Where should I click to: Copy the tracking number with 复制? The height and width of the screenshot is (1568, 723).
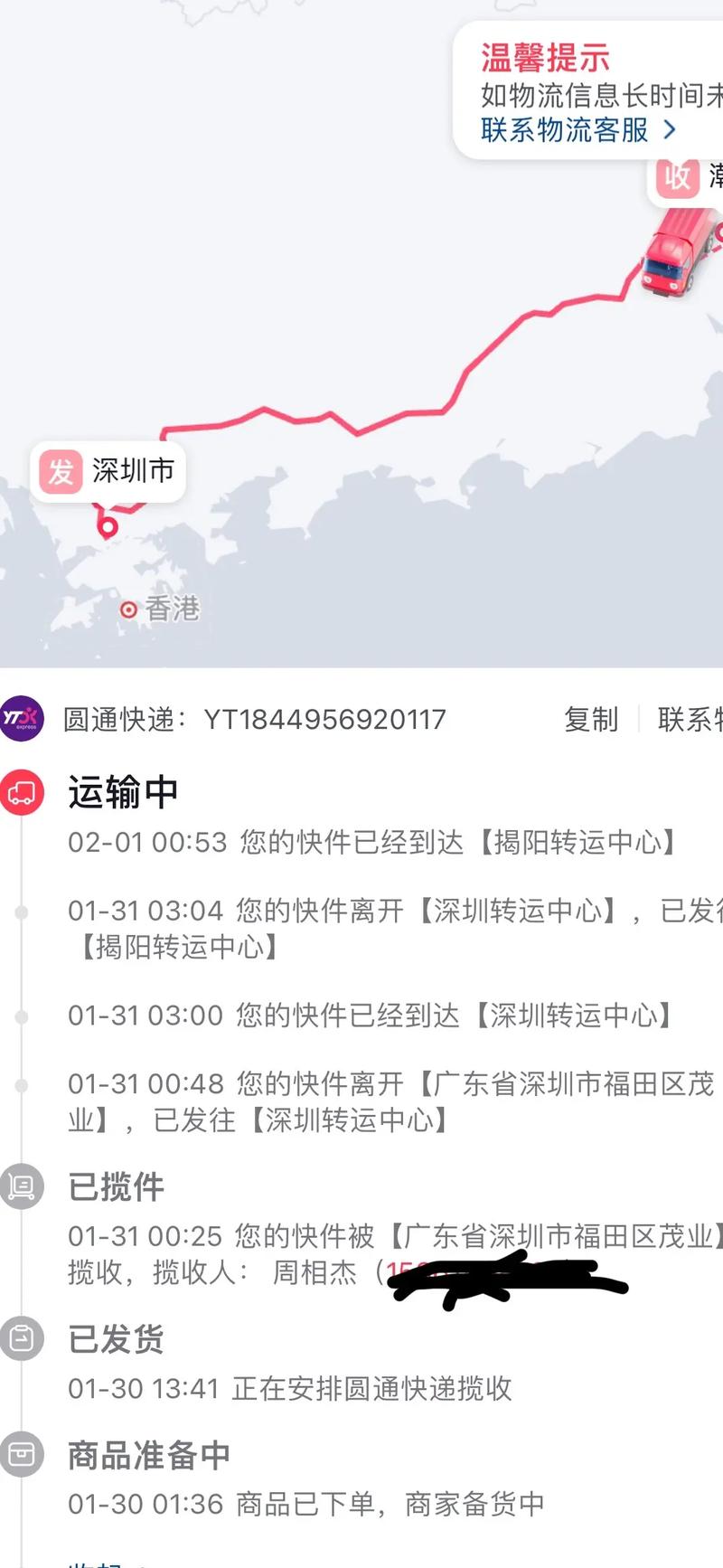click(591, 720)
